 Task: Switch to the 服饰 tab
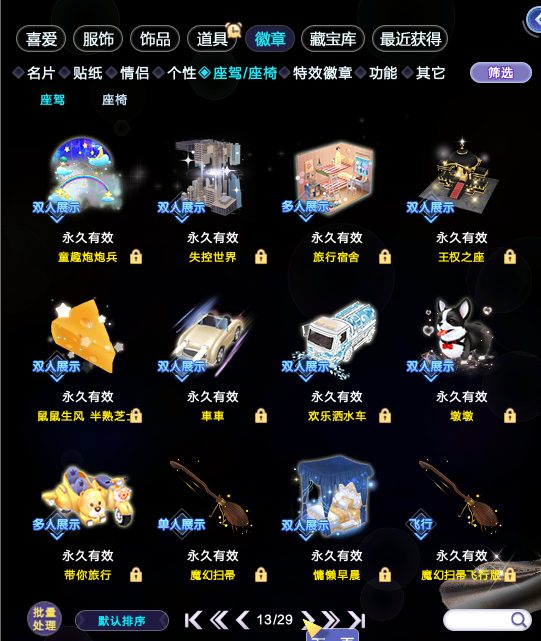pos(98,39)
